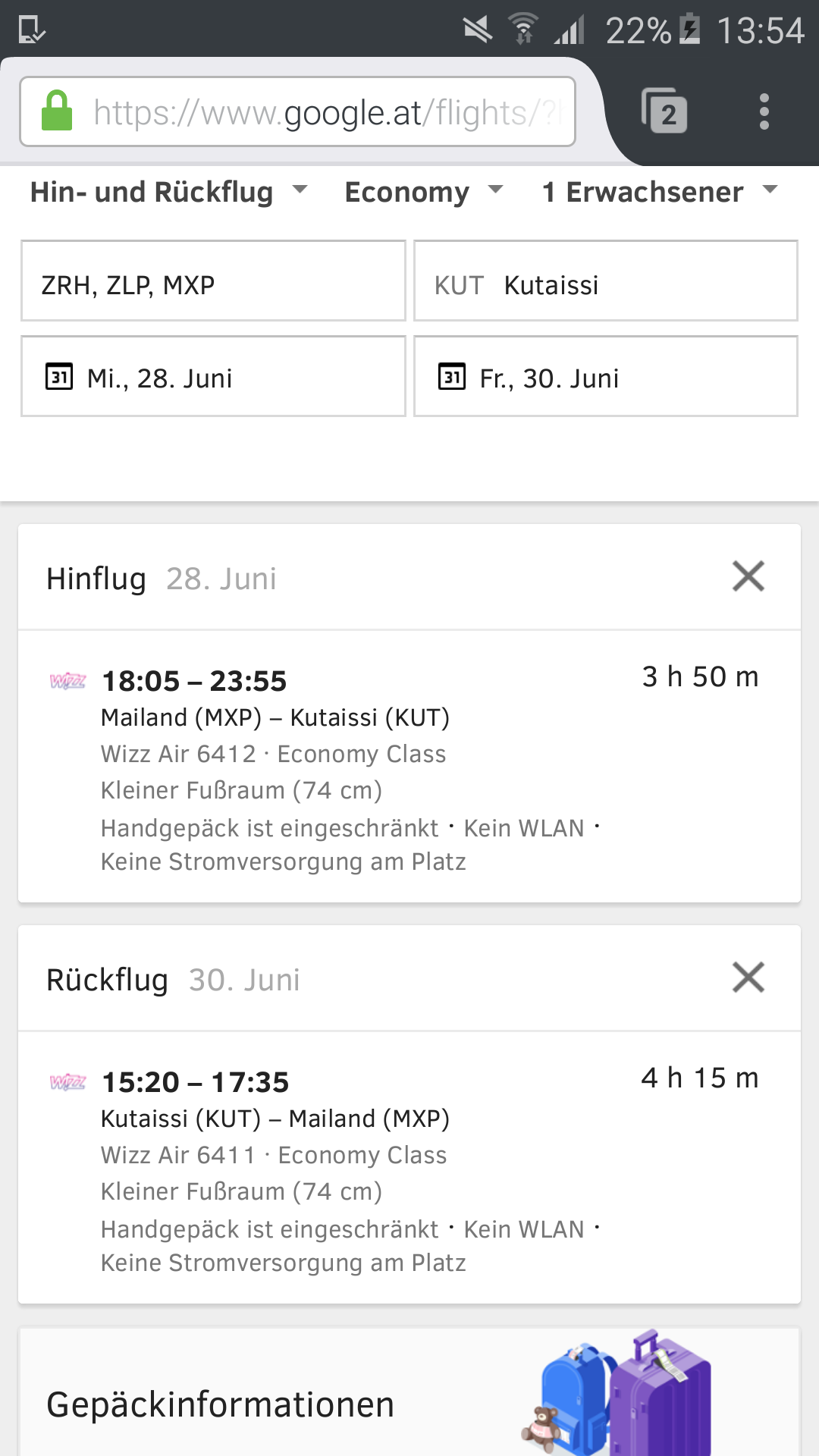This screenshot has height=1456, width=819.
Task: Open the Gepäckinformationen card
Action: (x=409, y=1392)
